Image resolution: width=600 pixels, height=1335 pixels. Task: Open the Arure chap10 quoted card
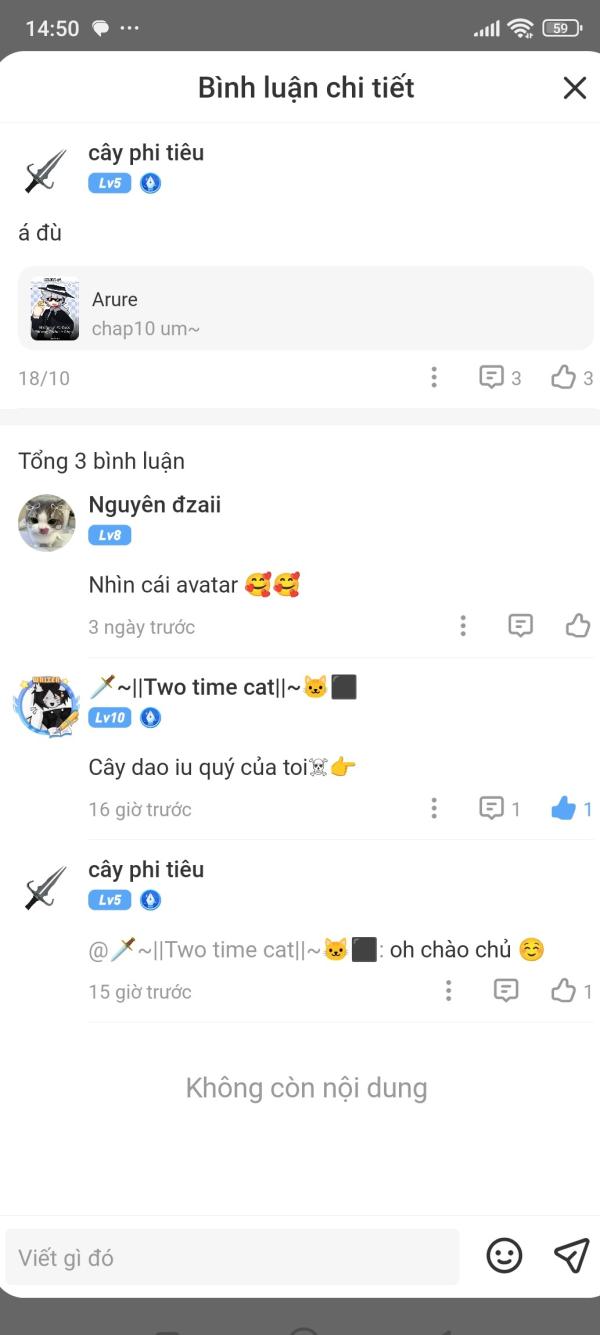tap(305, 309)
